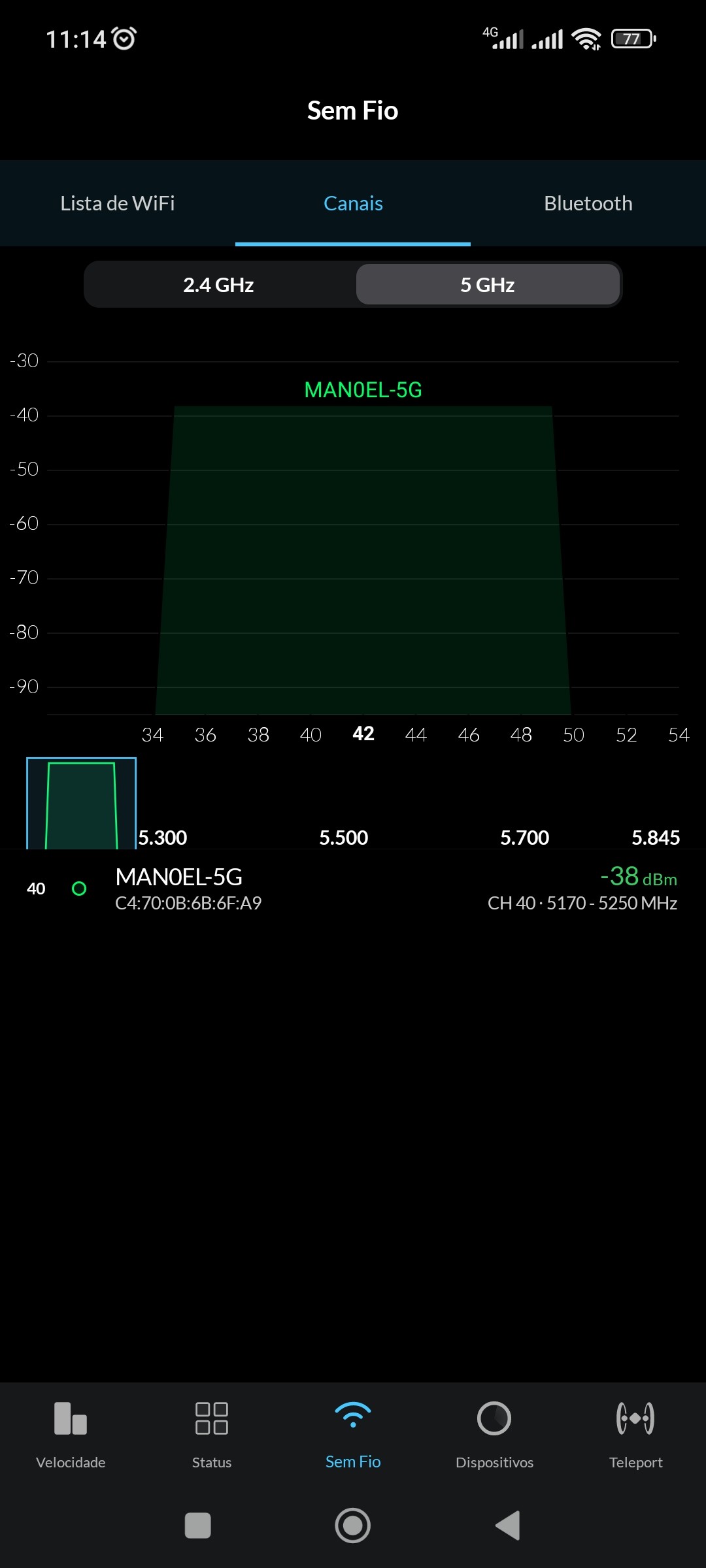This screenshot has width=706, height=1568.
Task: Open the Bluetooth tab
Action: click(x=588, y=203)
